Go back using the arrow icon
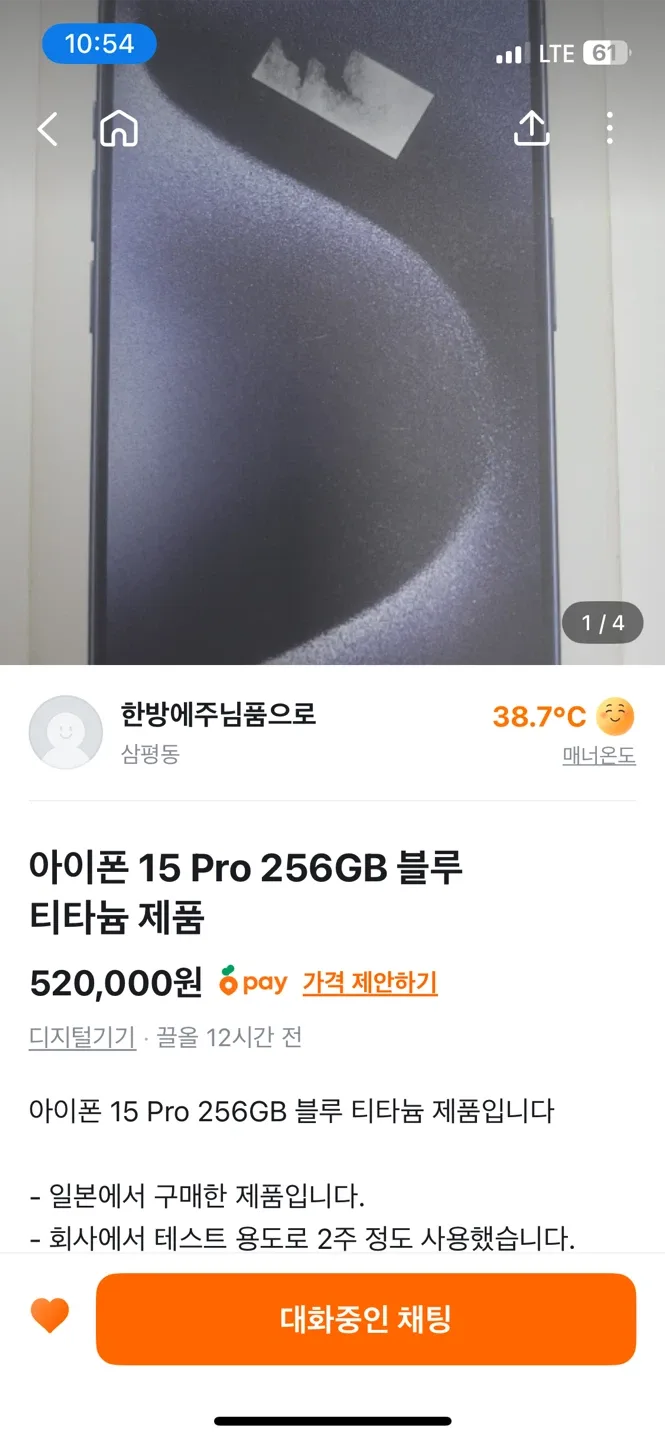Image resolution: width=665 pixels, height=1440 pixels. coord(48,129)
